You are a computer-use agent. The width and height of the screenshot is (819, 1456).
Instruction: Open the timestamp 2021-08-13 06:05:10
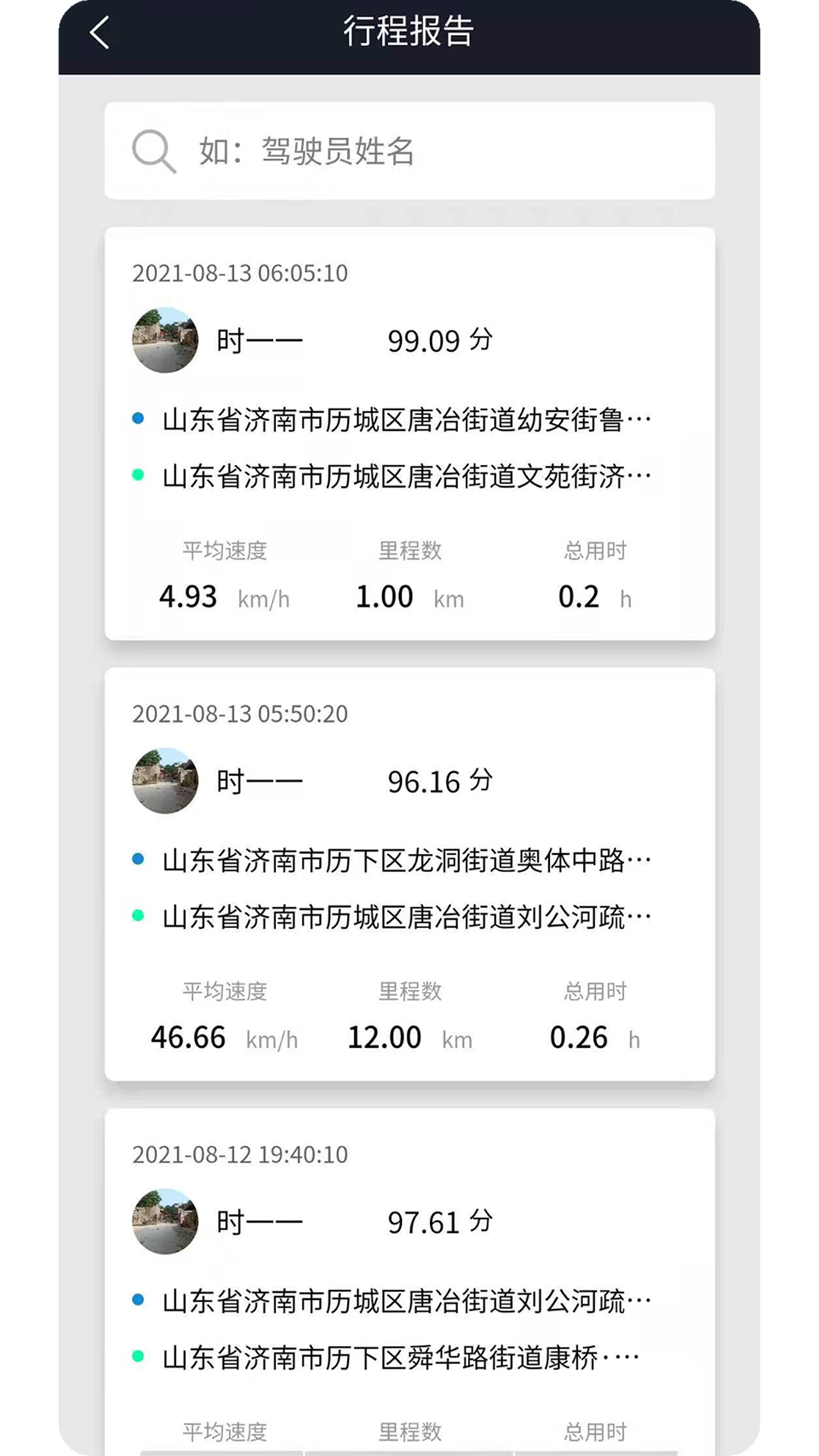pos(240,275)
